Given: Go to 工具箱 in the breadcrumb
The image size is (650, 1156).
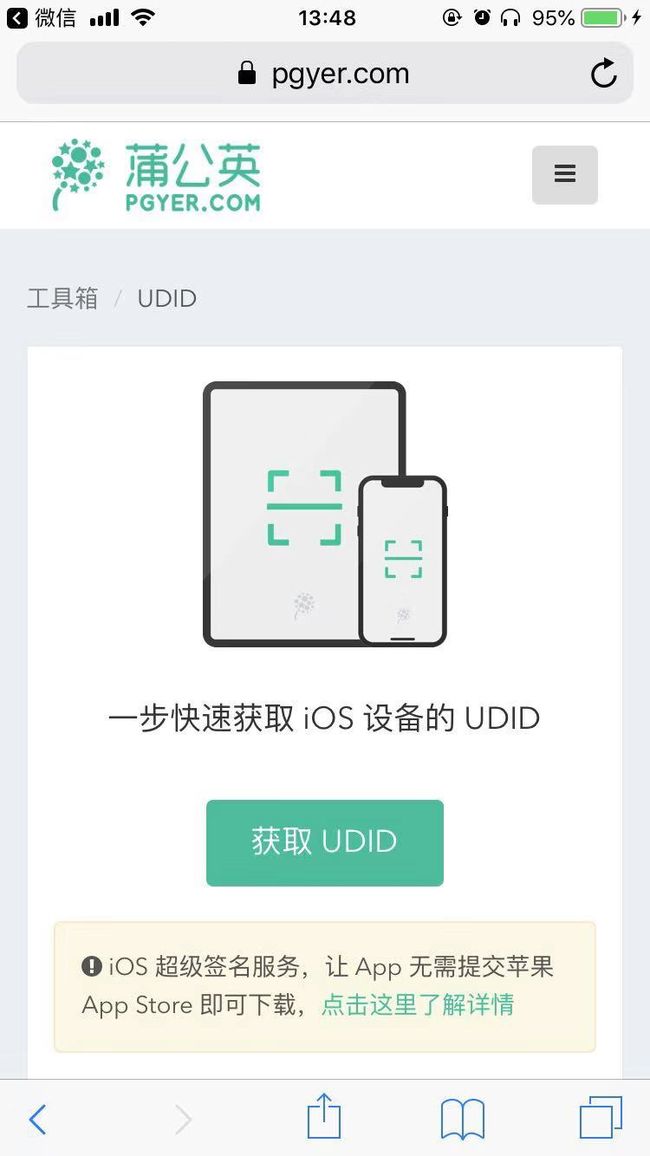Looking at the screenshot, I should 63,299.
